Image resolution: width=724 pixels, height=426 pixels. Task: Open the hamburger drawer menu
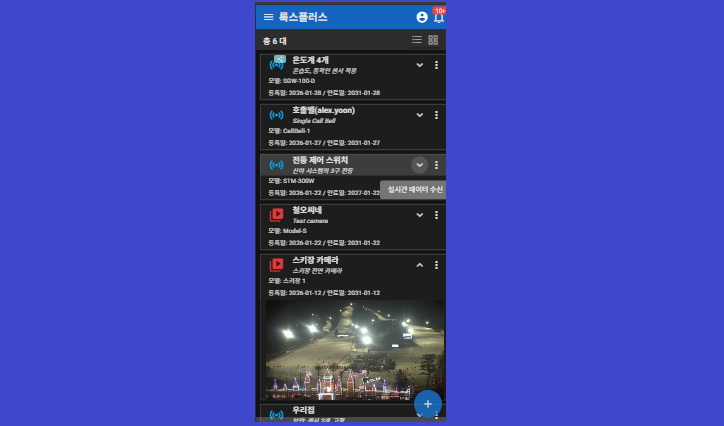coord(268,17)
